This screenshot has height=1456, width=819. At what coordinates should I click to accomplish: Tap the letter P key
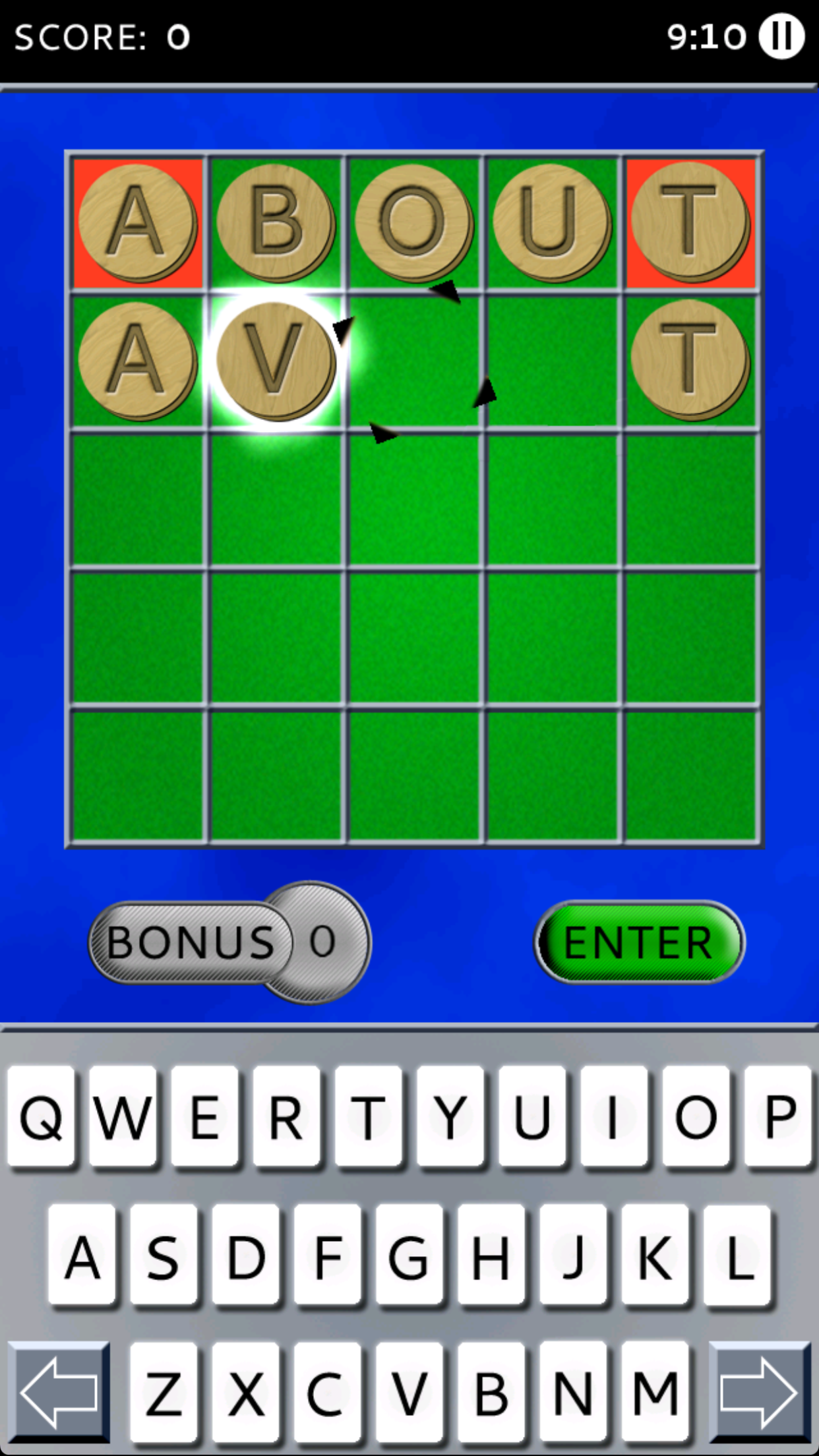[777, 1117]
